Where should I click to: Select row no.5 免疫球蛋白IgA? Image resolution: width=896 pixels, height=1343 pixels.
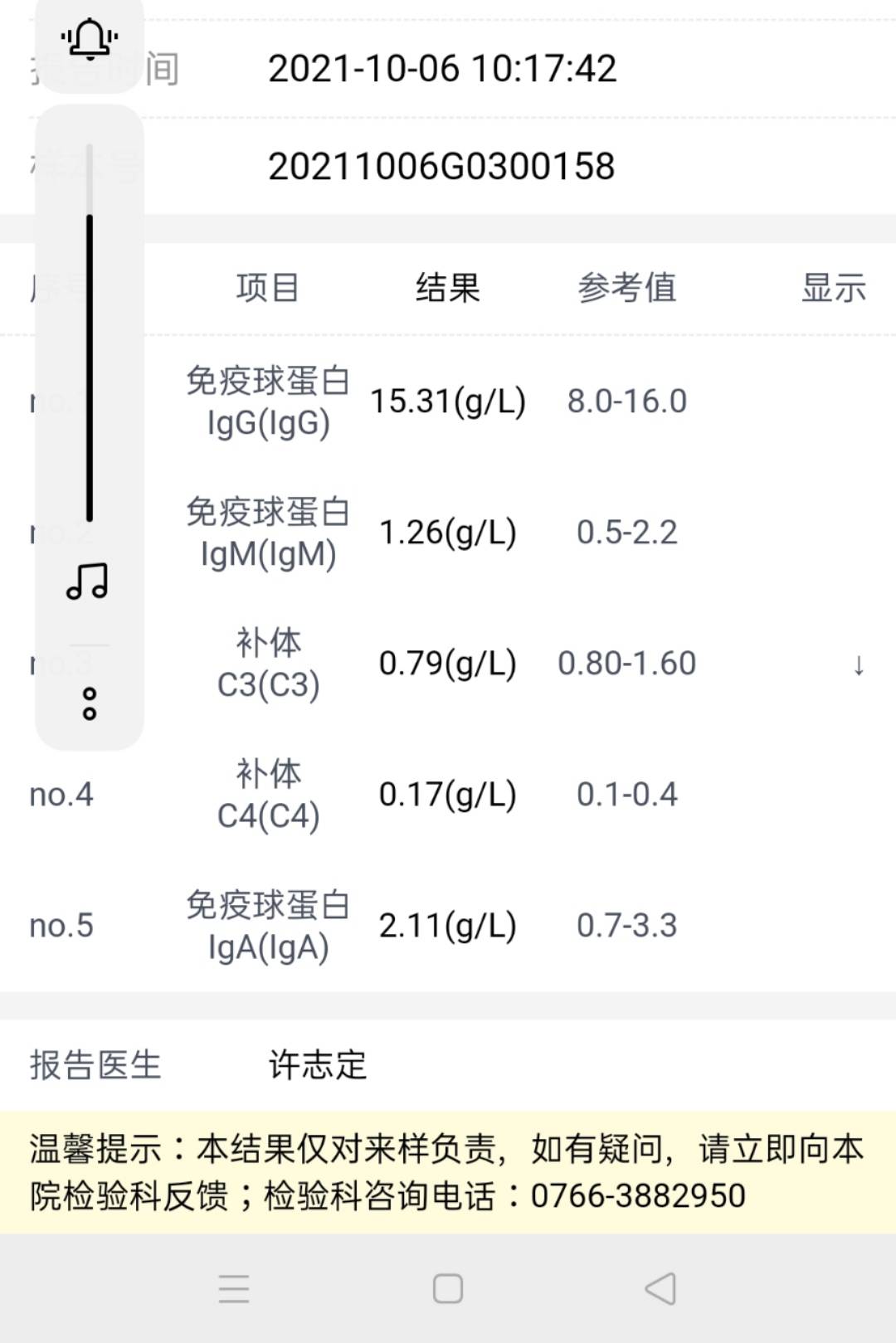coord(448,924)
